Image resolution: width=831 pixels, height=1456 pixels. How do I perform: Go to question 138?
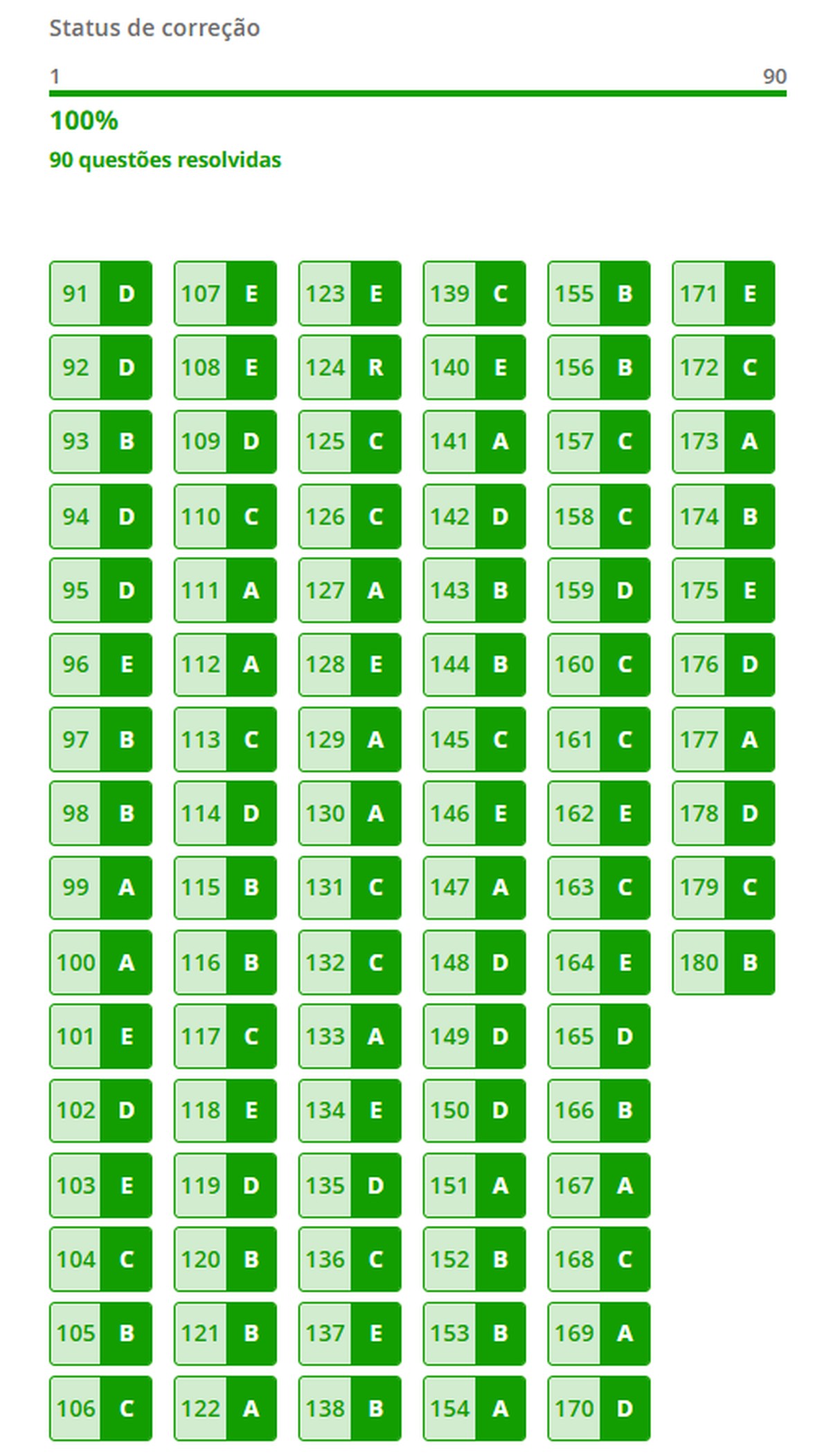[350, 1408]
